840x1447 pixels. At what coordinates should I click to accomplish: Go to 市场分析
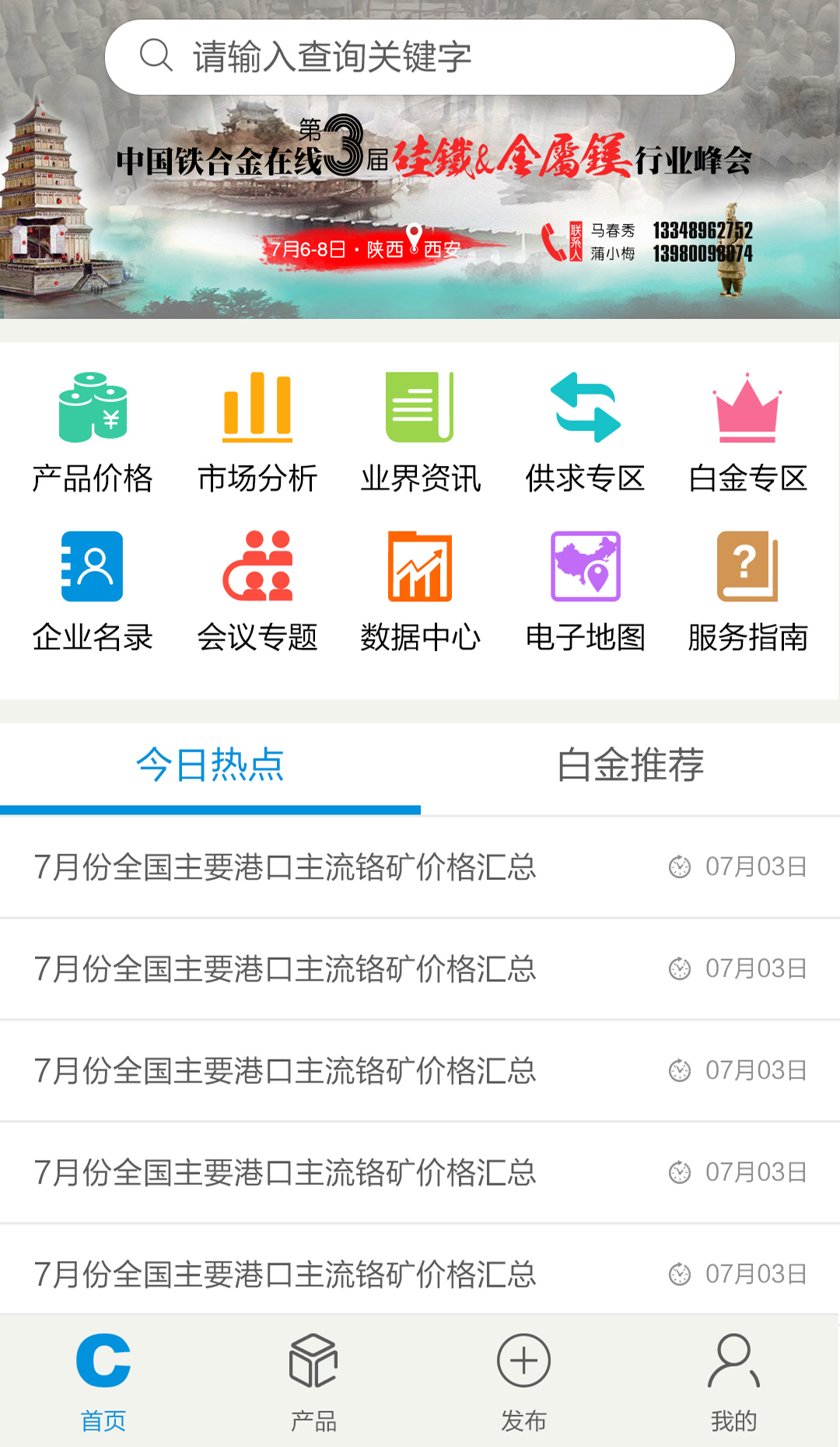[257, 433]
